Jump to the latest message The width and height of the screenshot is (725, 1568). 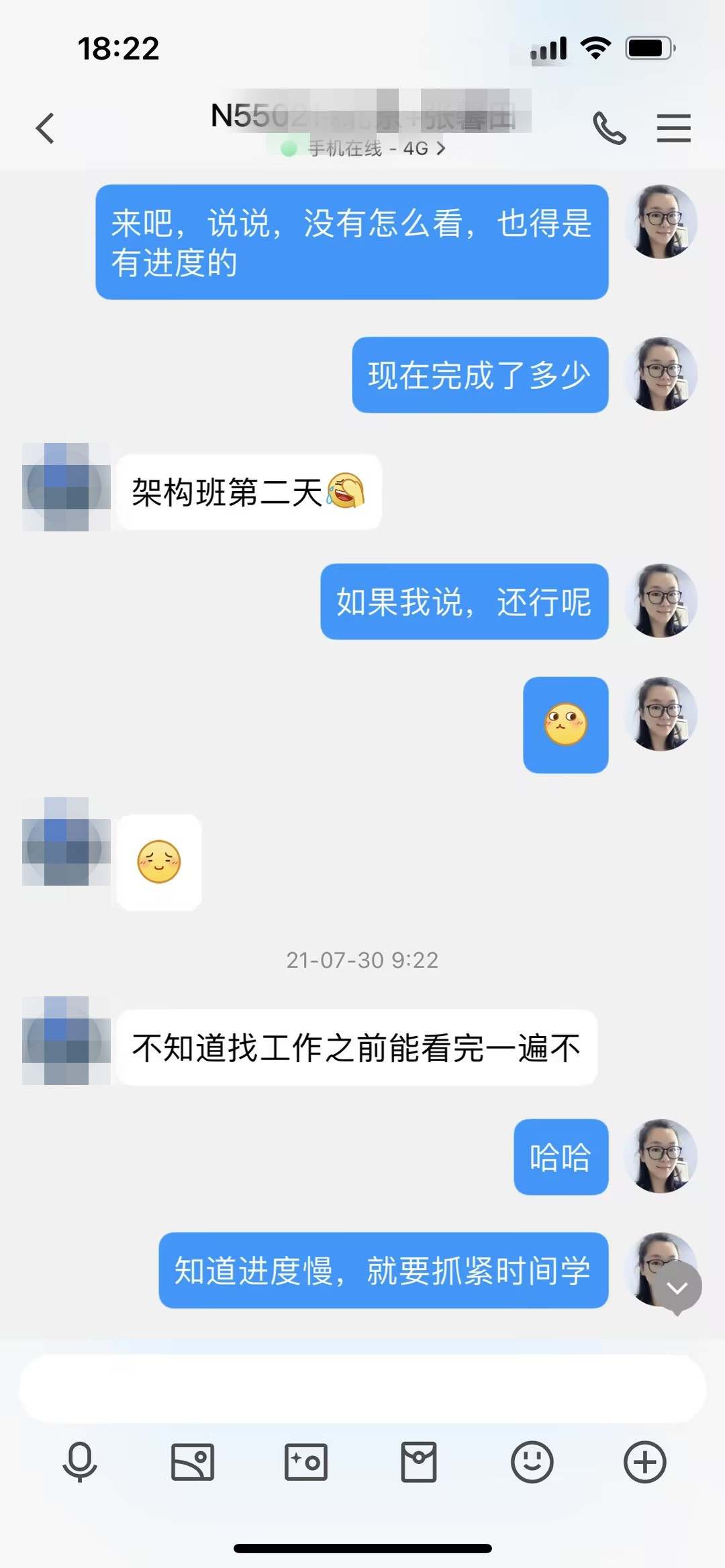tap(677, 1287)
